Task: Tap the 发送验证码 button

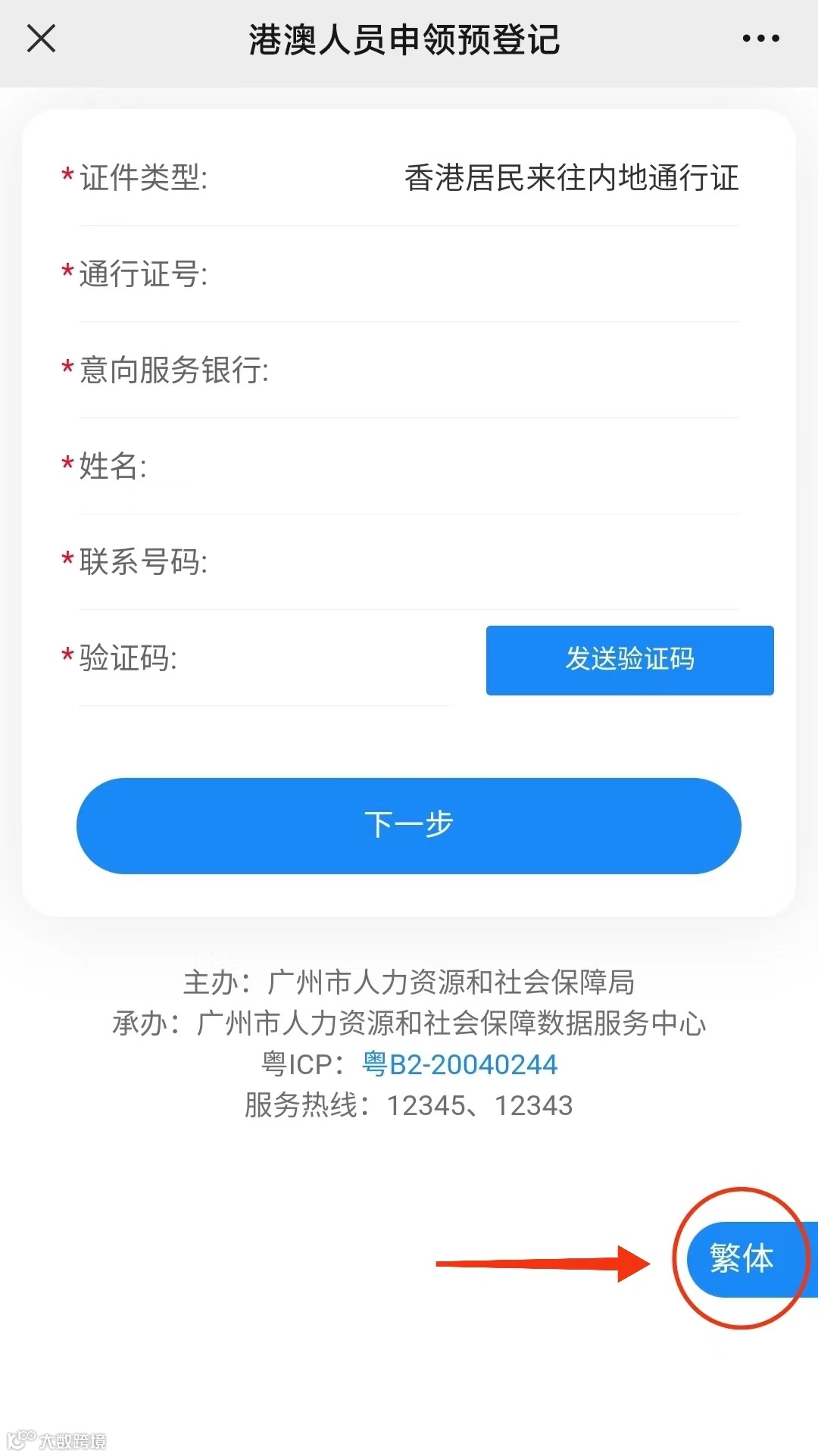Action: click(x=629, y=659)
